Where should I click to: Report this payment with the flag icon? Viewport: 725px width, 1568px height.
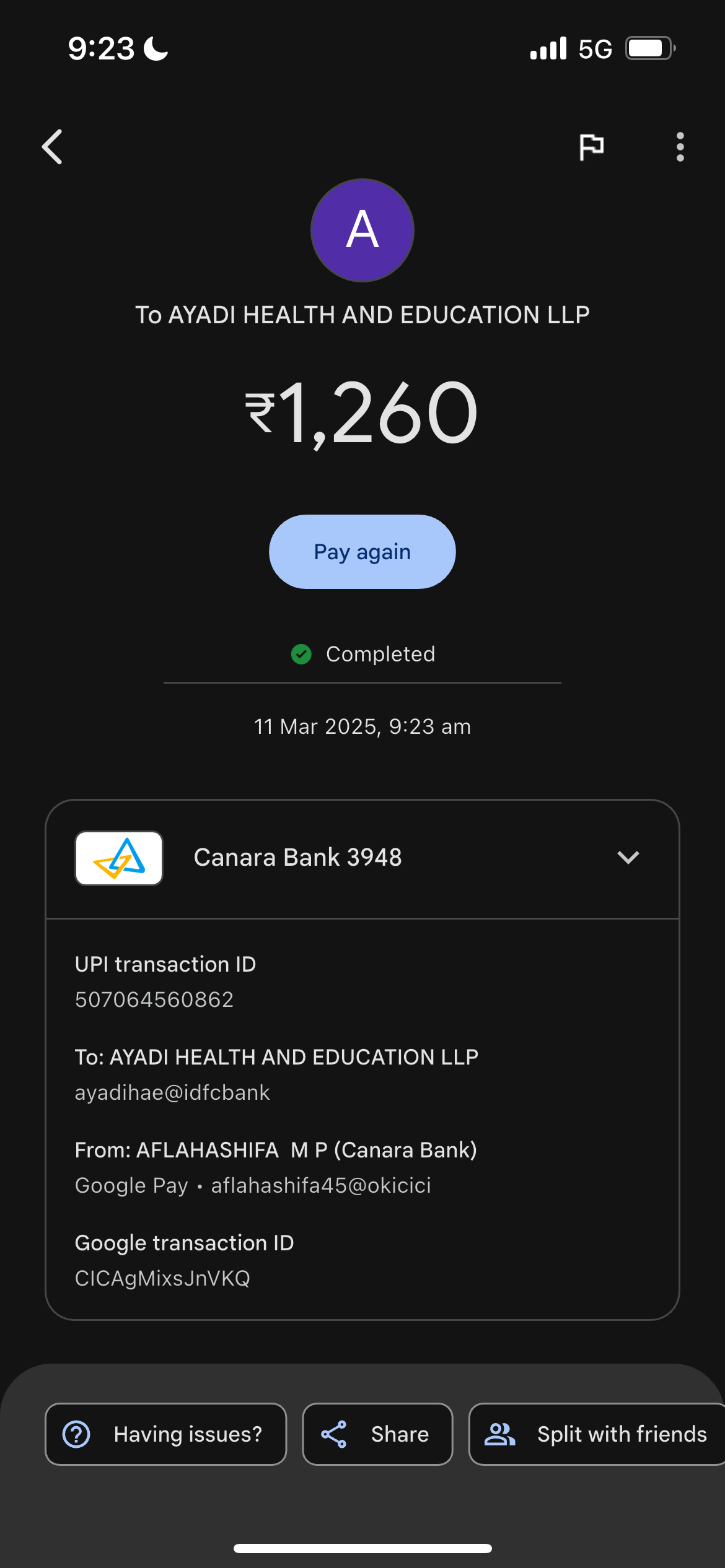tap(591, 147)
